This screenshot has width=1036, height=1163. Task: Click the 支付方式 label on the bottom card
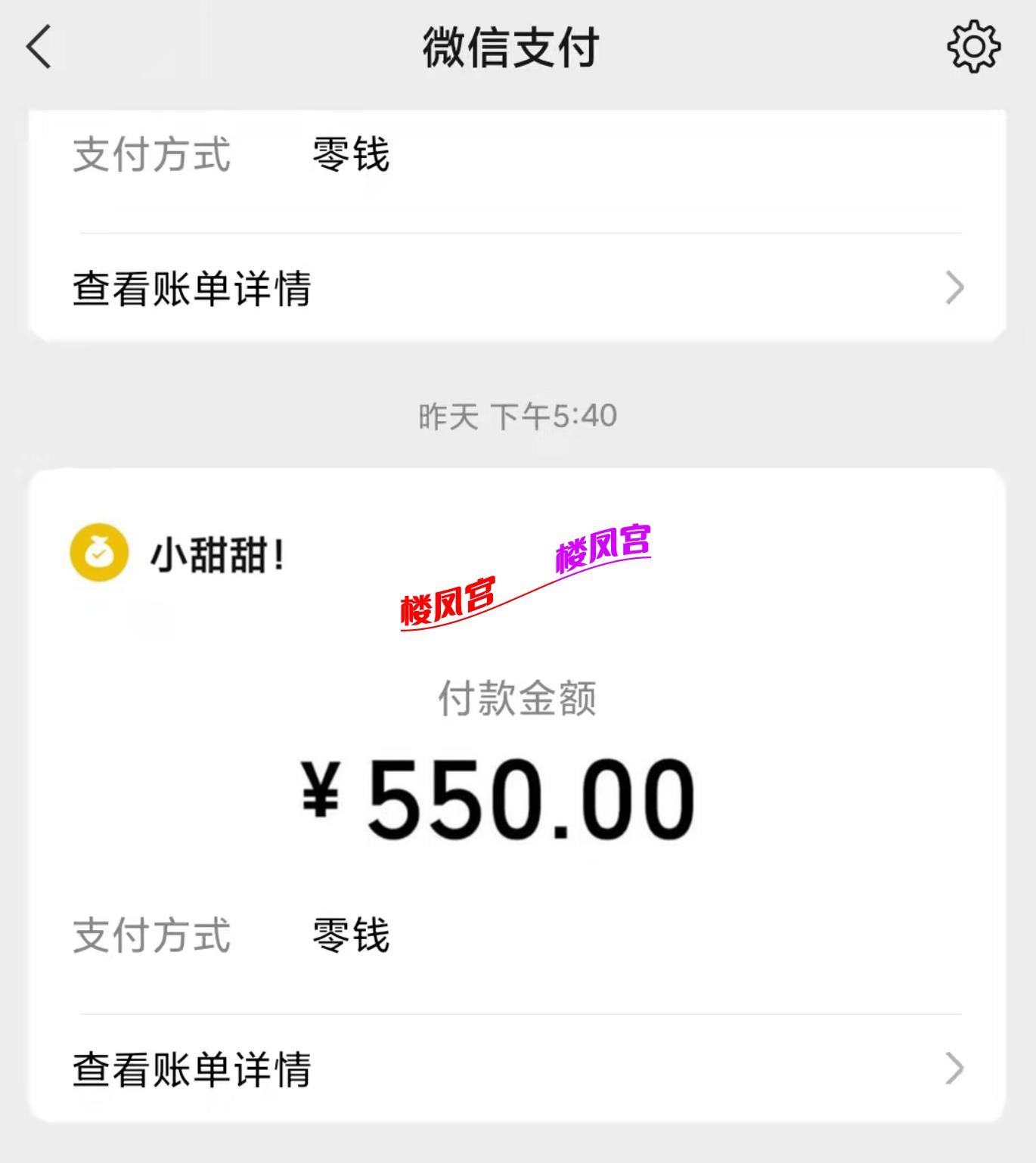[x=151, y=938]
